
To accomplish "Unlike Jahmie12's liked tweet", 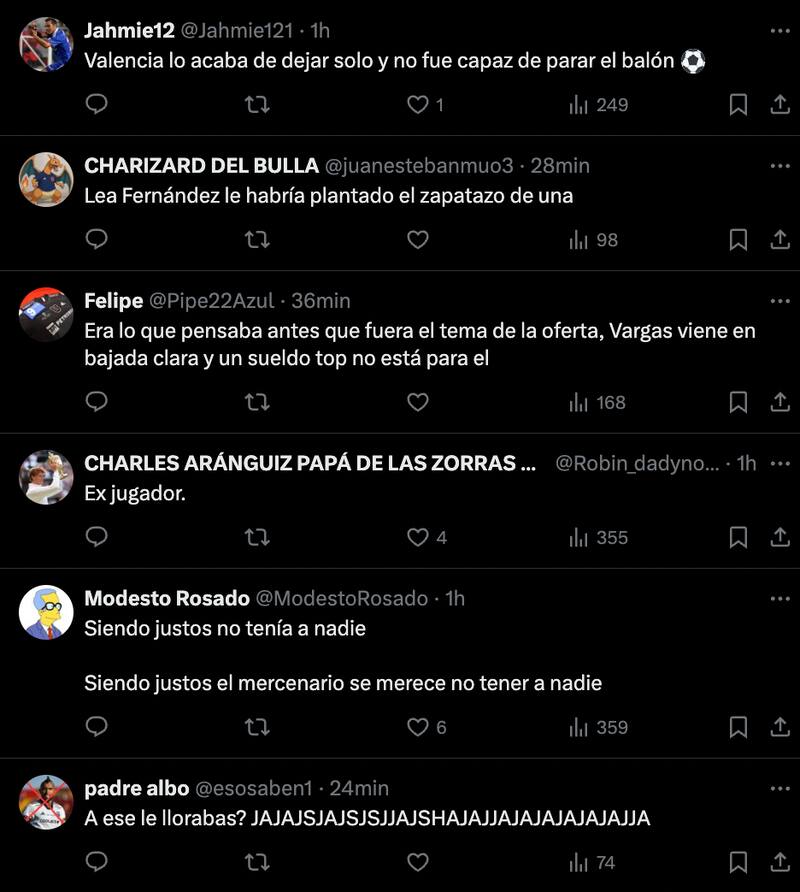I will (415, 102).
